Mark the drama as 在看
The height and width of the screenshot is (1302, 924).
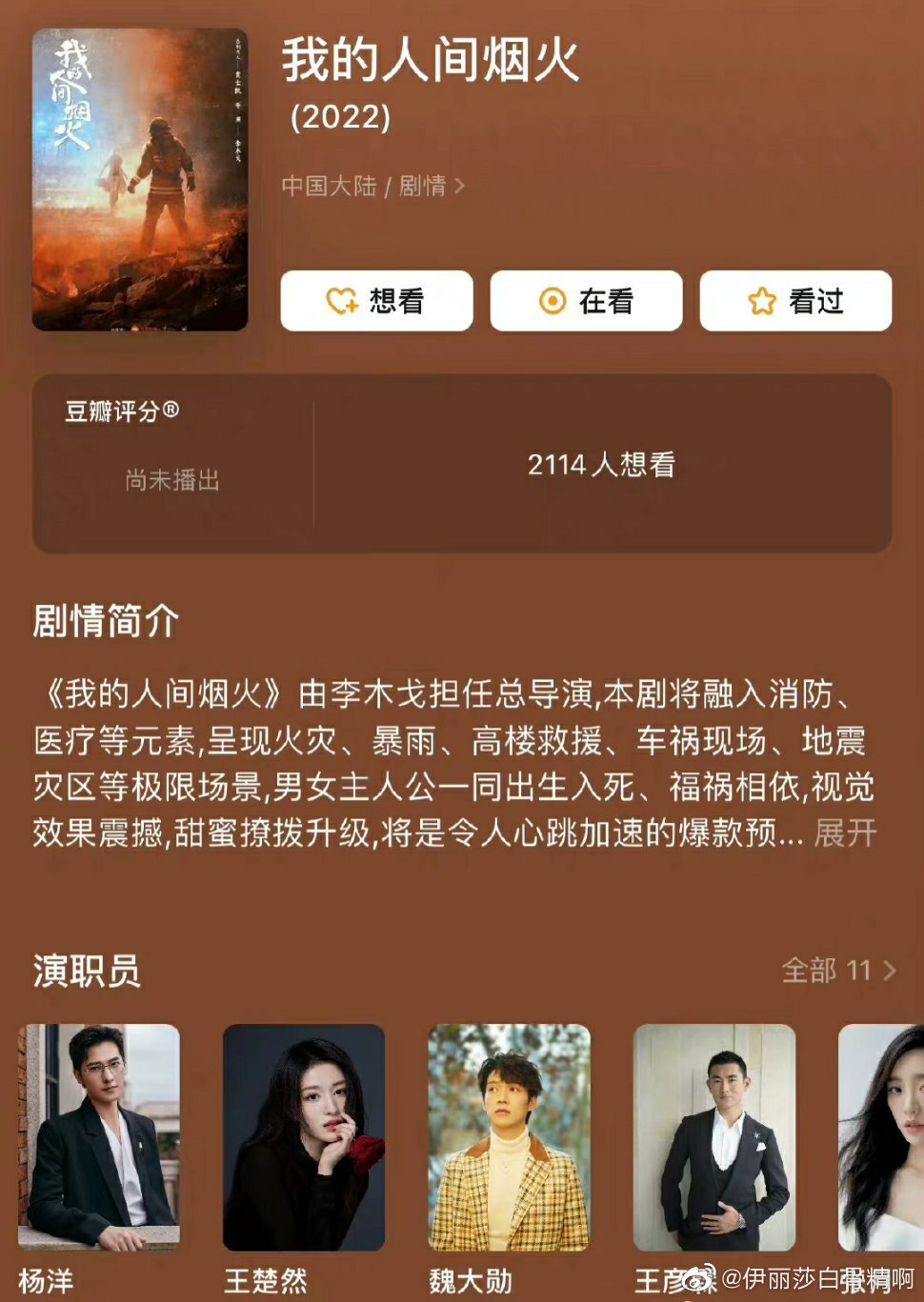[586, 301]
